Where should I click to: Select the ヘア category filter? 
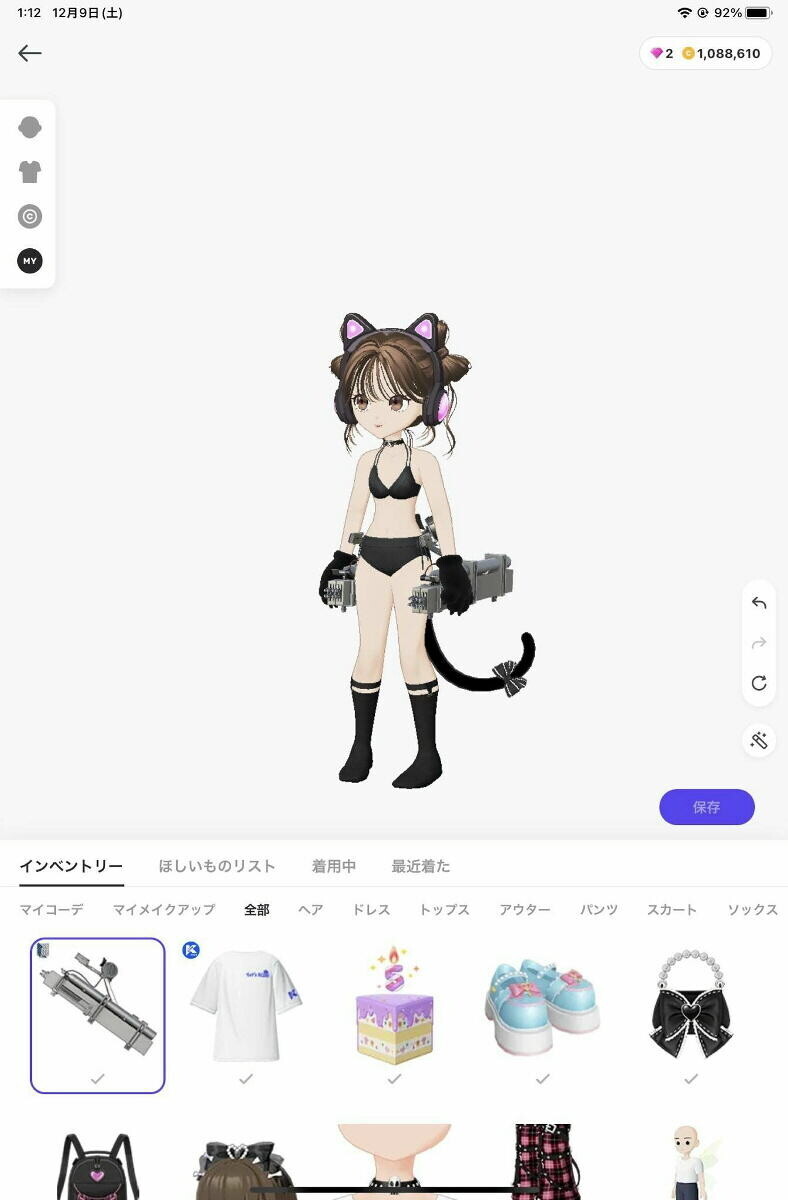pyautogui.click(x=310, y=910)
